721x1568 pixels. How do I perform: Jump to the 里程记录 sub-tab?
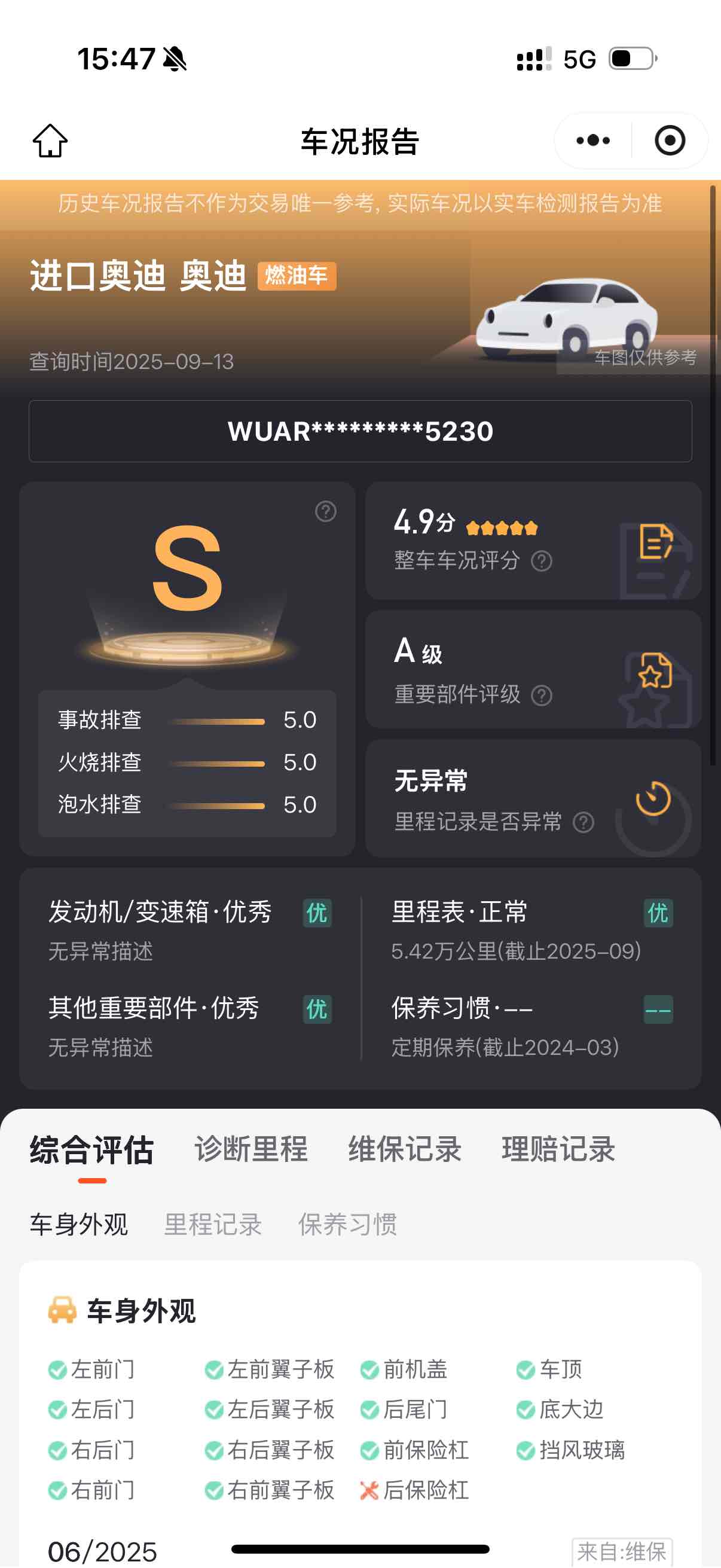point(213,1224)
